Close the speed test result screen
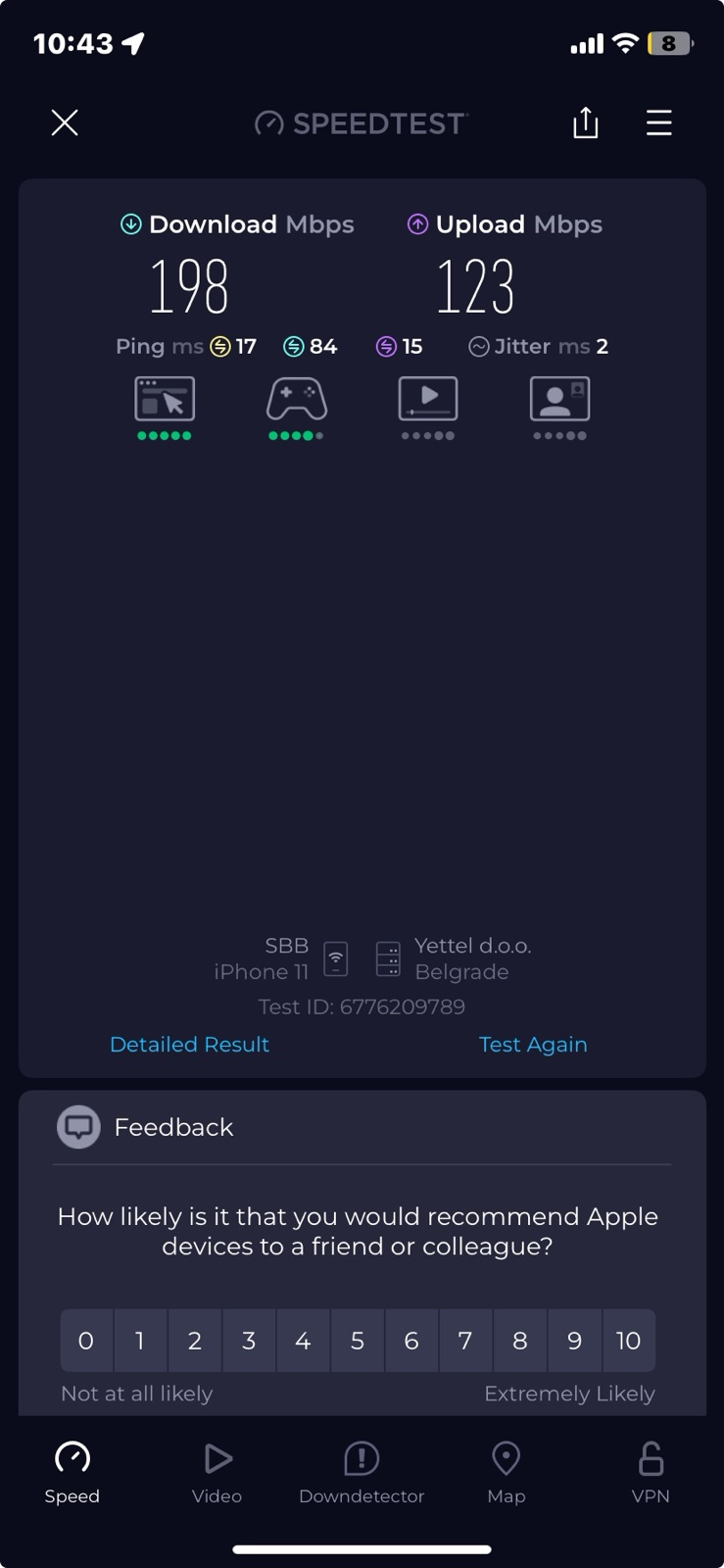This screenshot has height=1568, width=724. 65,122
